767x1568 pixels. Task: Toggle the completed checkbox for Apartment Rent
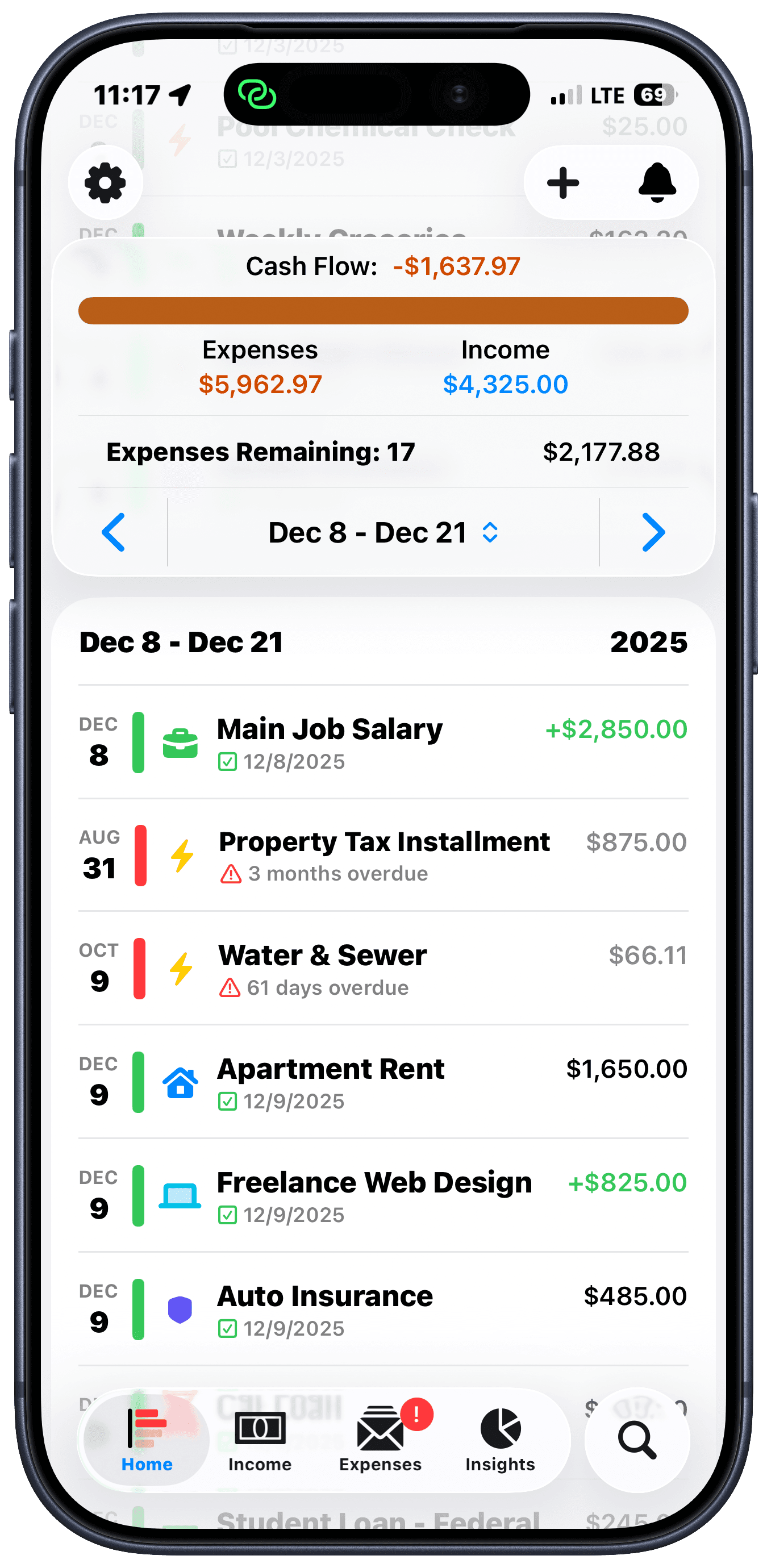click(x=227, y=1101)
